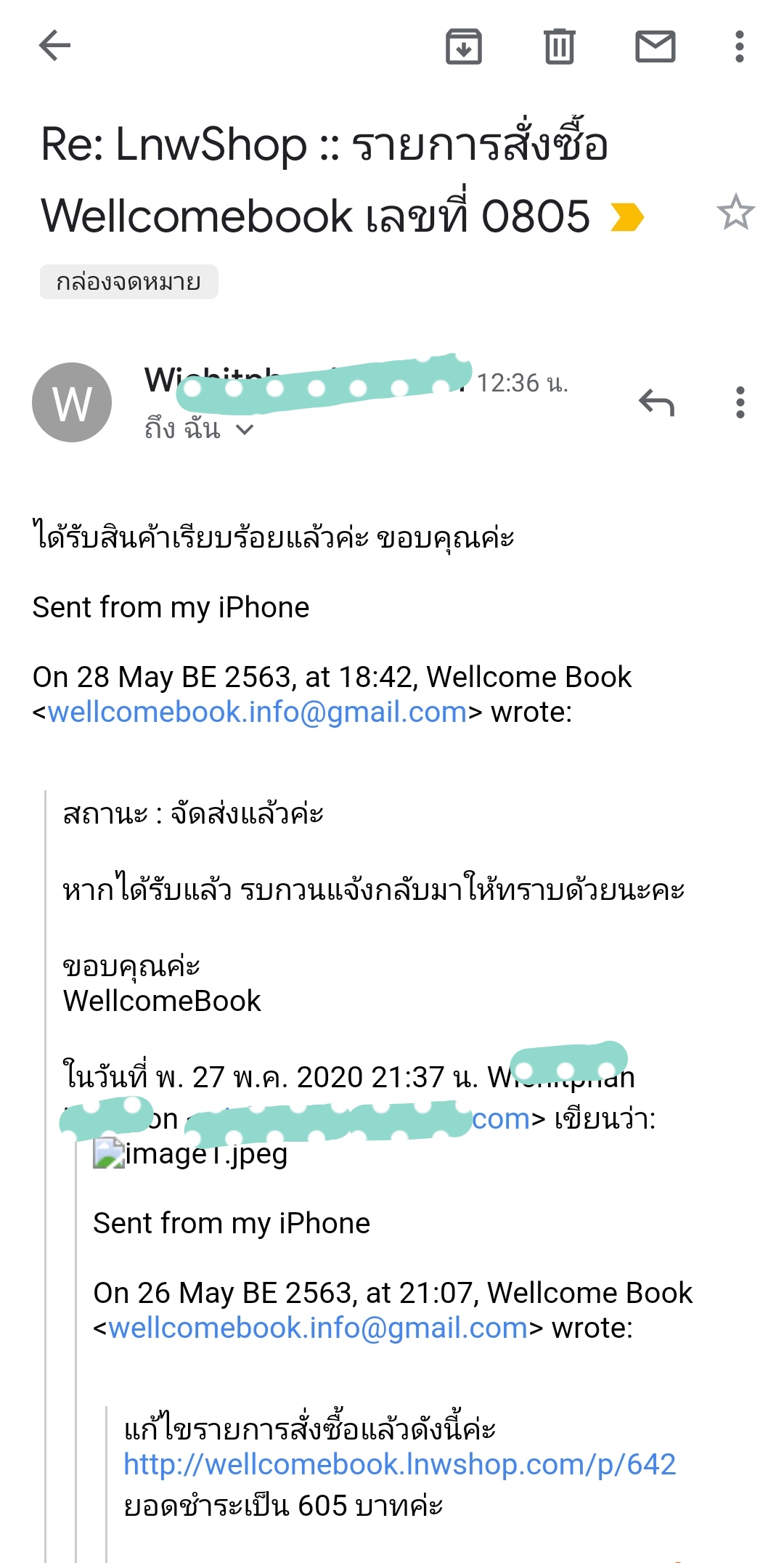
Task: Open the top-bar overflow menu
Action: pos(739,46)
